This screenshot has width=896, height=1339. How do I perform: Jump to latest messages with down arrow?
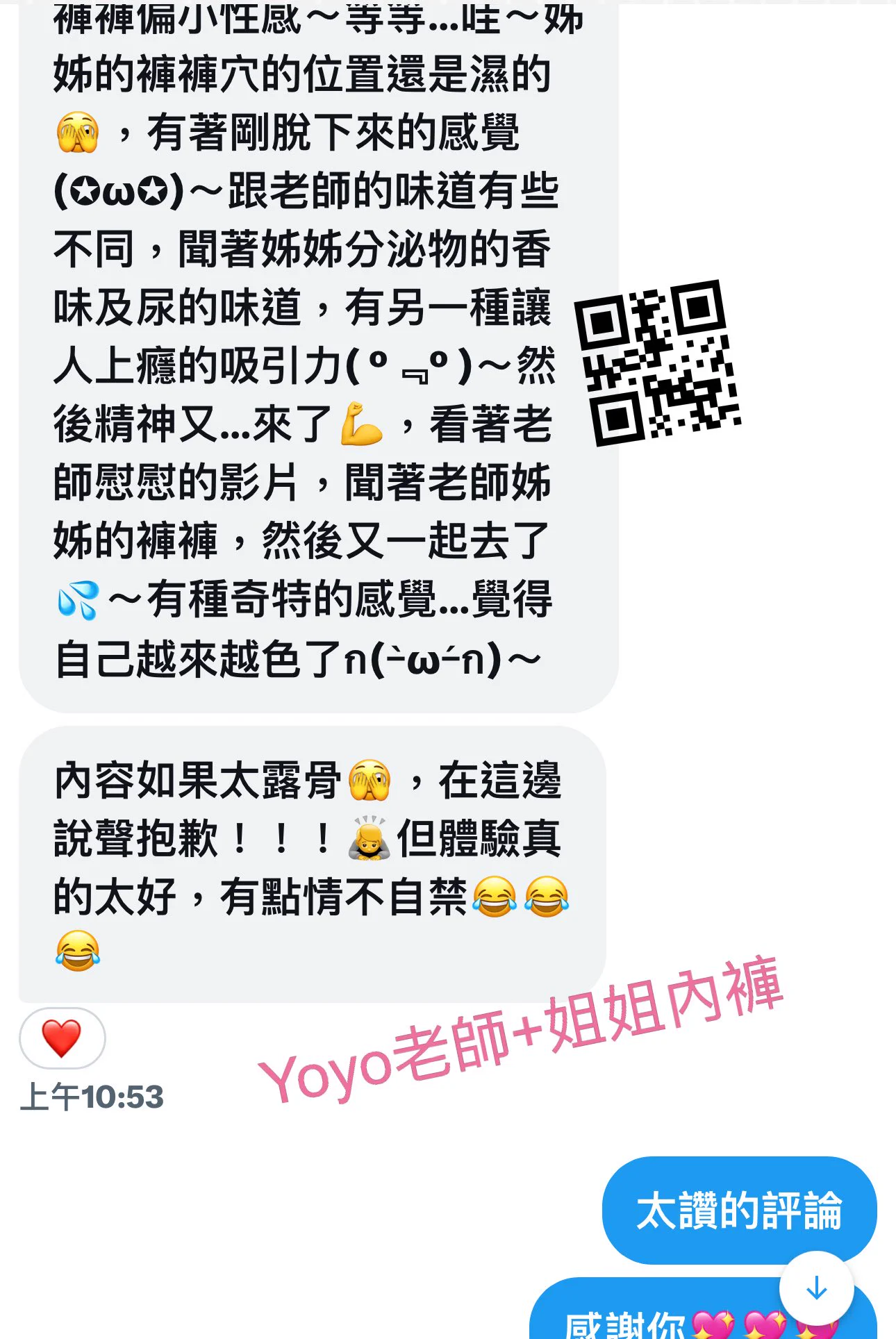tap(816, 1288)
